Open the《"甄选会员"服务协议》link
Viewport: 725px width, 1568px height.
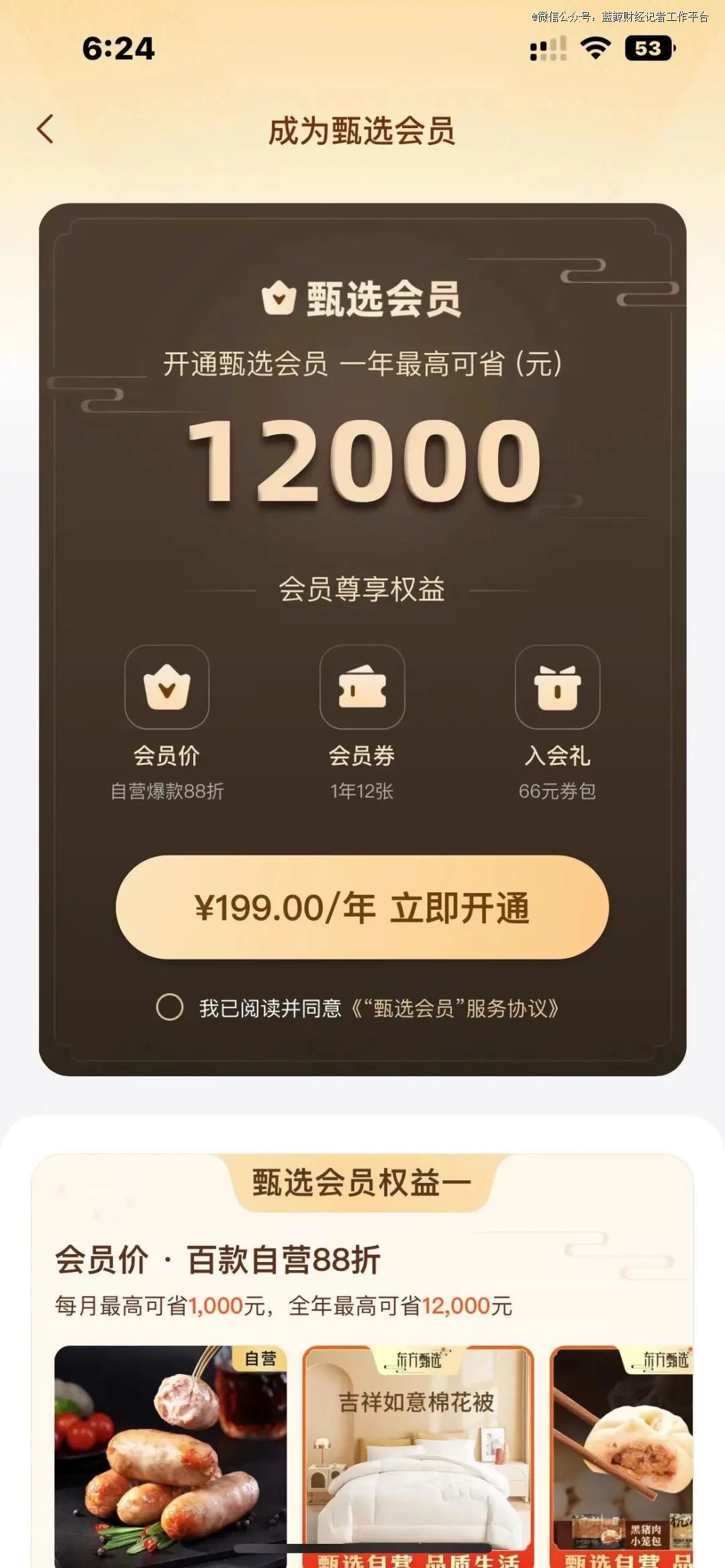click(x=454, y=1008)
